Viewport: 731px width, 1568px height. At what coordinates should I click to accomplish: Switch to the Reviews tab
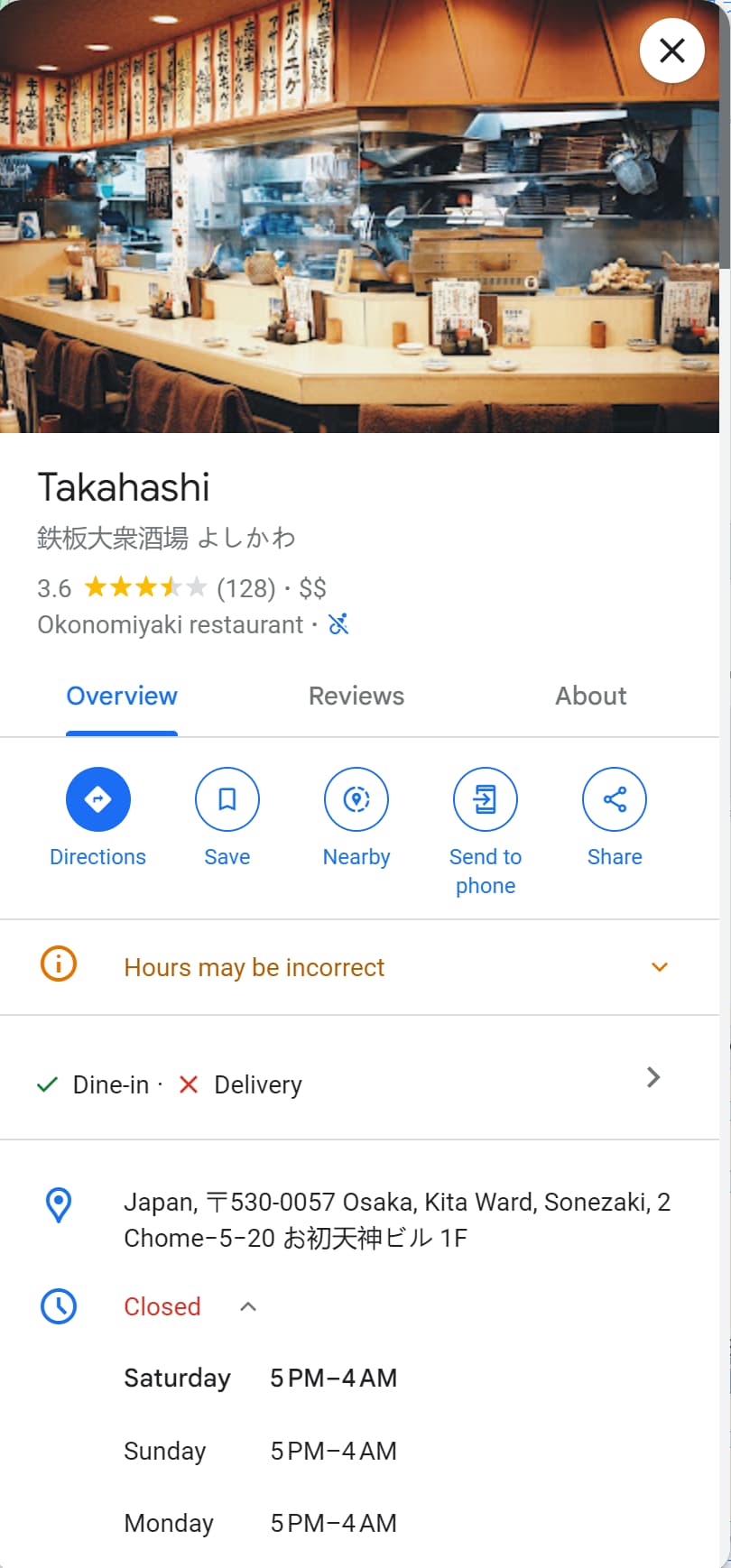(356, 696)
